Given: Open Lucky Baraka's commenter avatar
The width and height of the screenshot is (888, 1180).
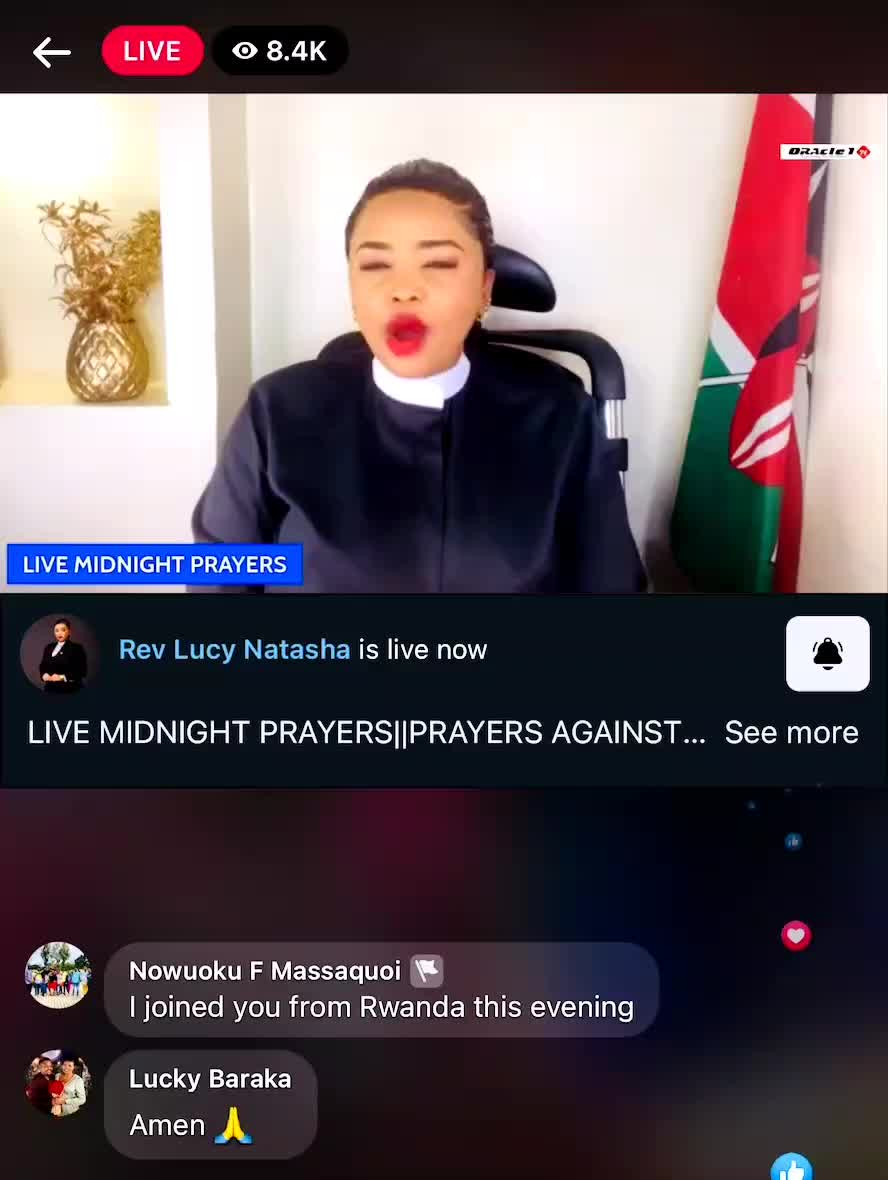Looking at the screenshot, I should (58, 1083).
